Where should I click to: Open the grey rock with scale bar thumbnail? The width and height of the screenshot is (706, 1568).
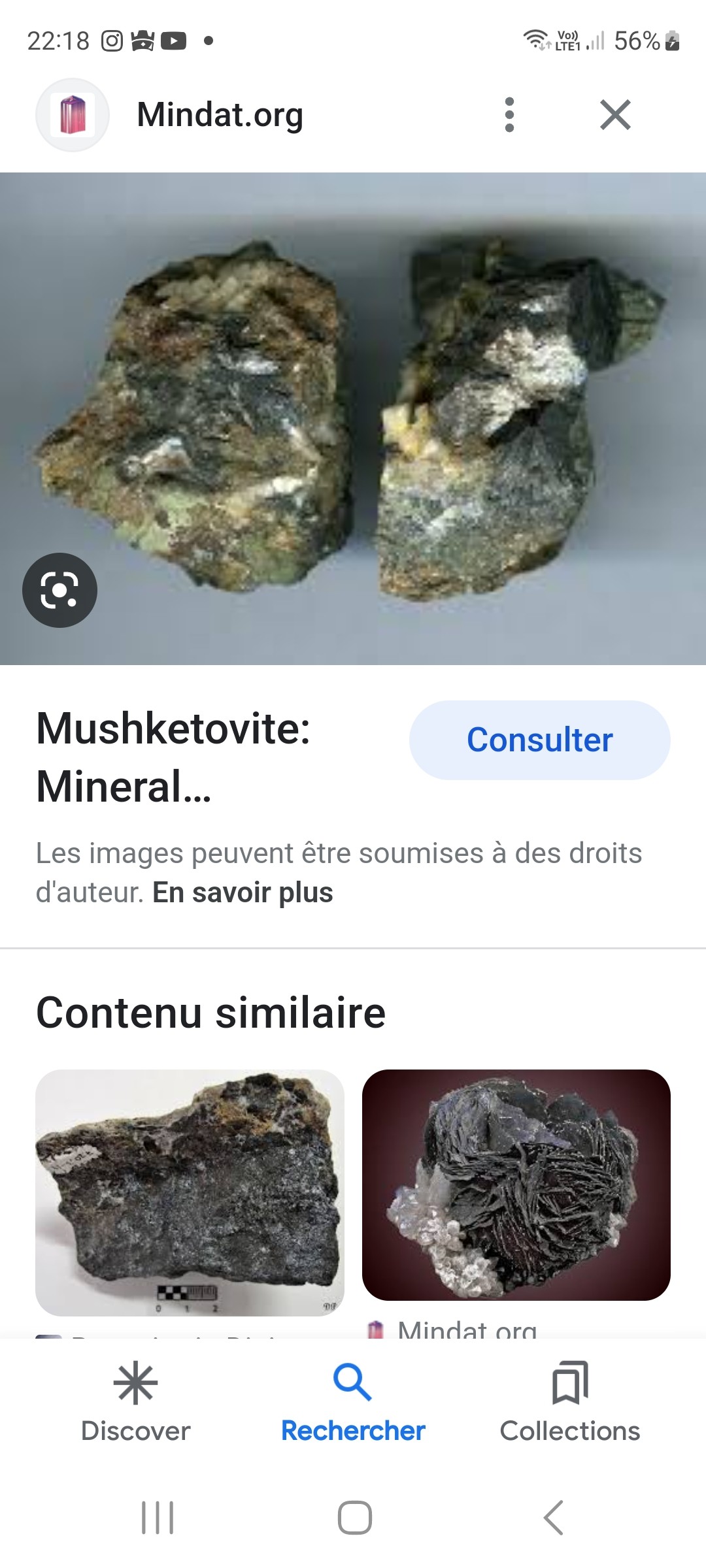tap(190, 1192)
